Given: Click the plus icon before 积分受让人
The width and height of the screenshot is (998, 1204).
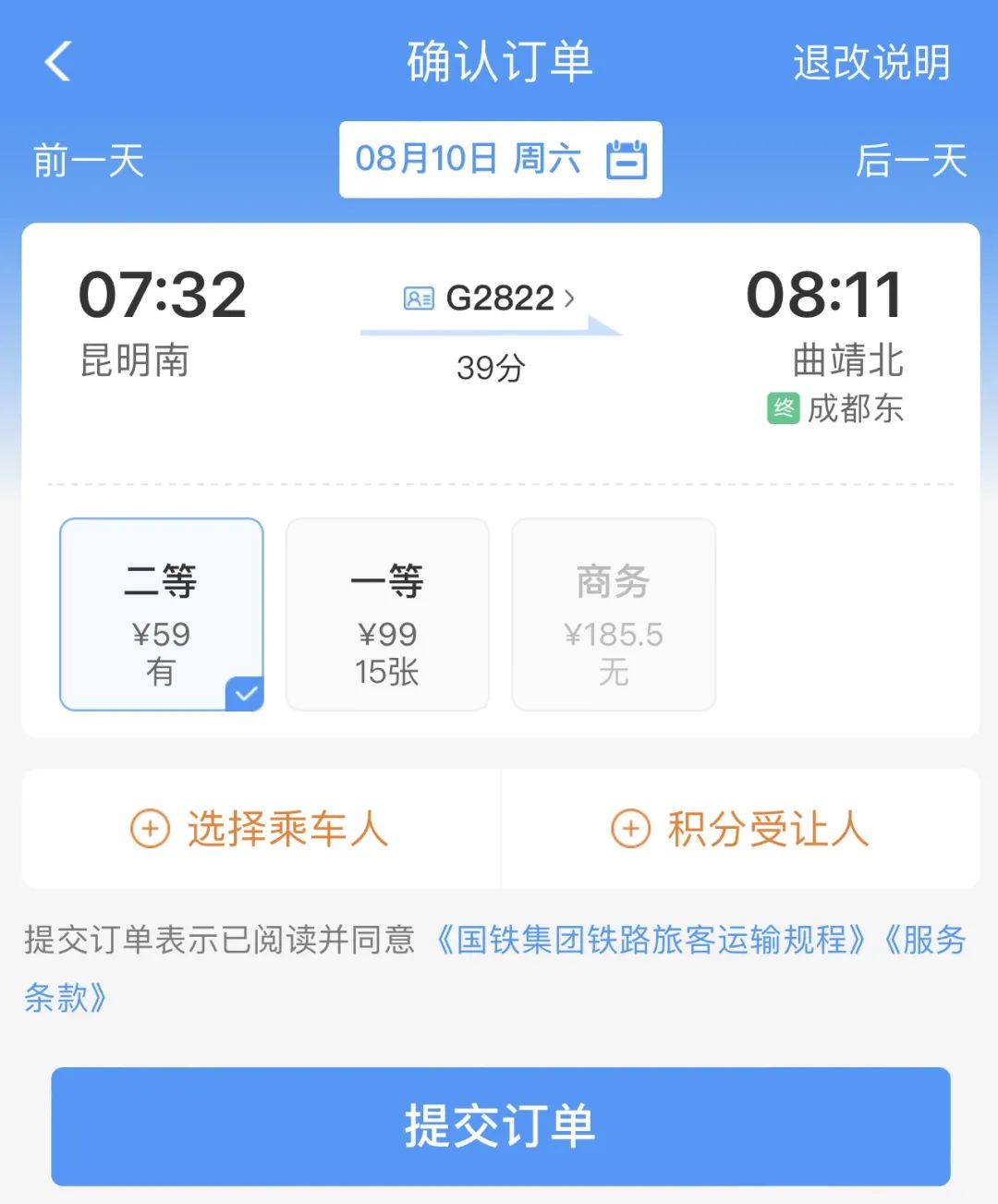Looking at the screenshot, I should (x=629, y=829).
